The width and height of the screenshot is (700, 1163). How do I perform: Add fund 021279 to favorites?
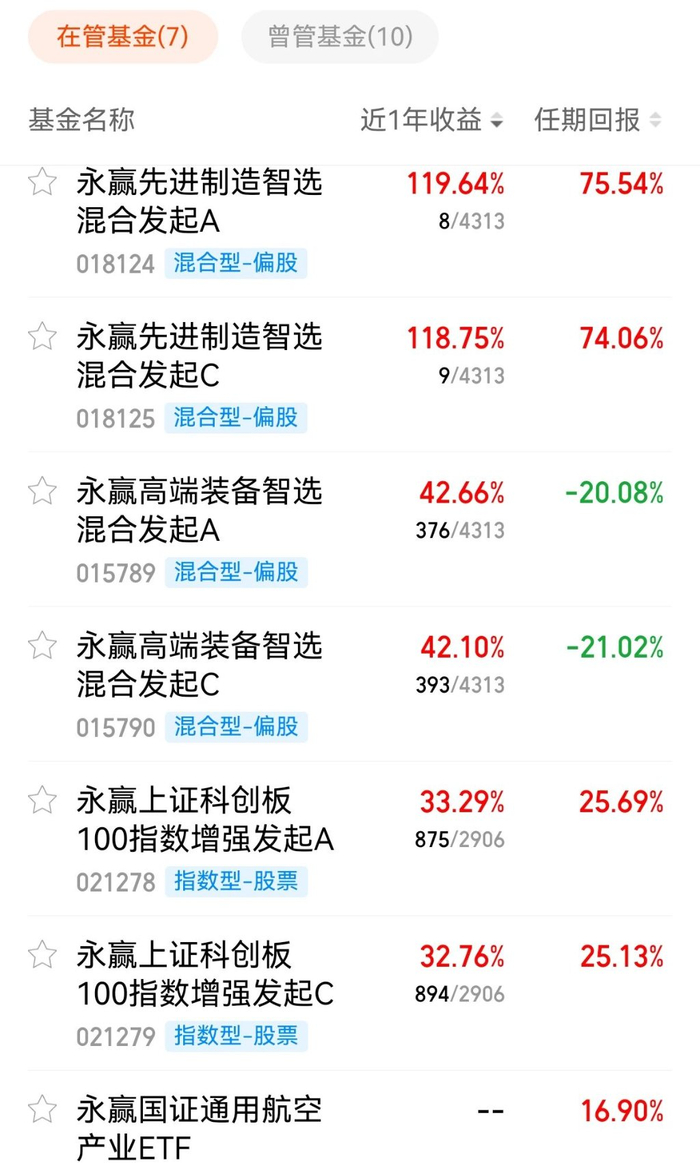(x=42, y=955)
